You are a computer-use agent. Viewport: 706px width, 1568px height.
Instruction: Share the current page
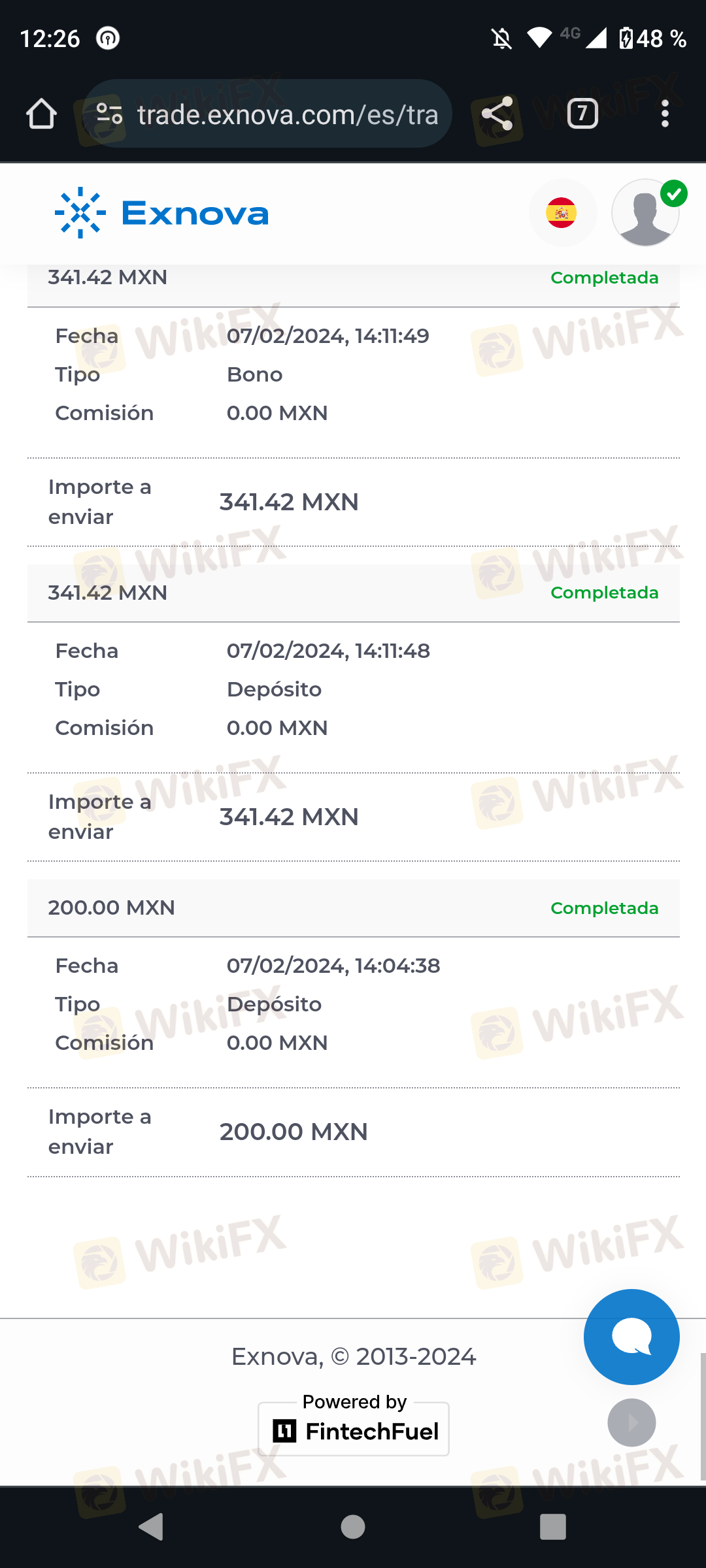click(497, 114)
